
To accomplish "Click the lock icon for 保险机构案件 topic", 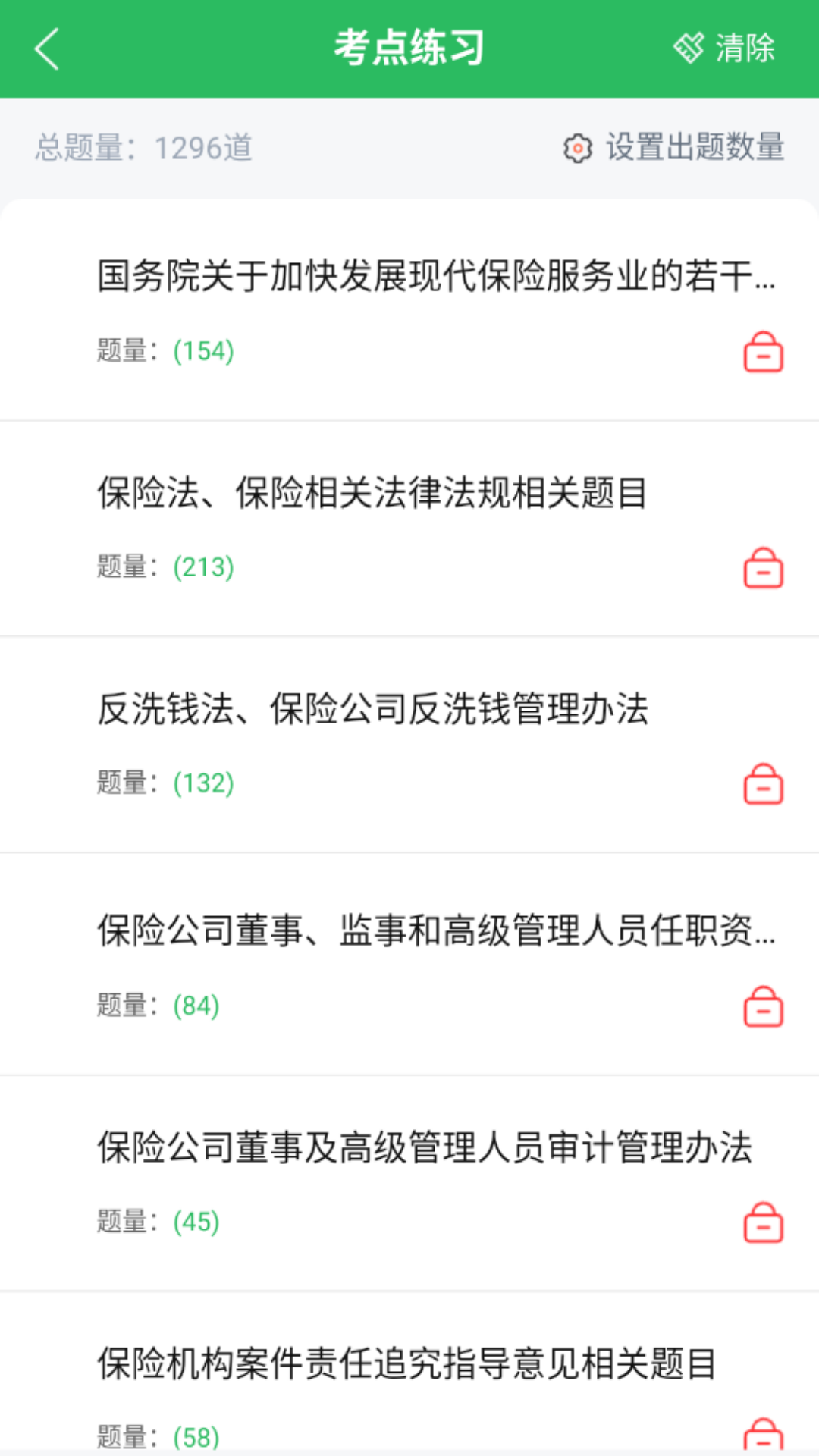I will (x=764, y=1439).
